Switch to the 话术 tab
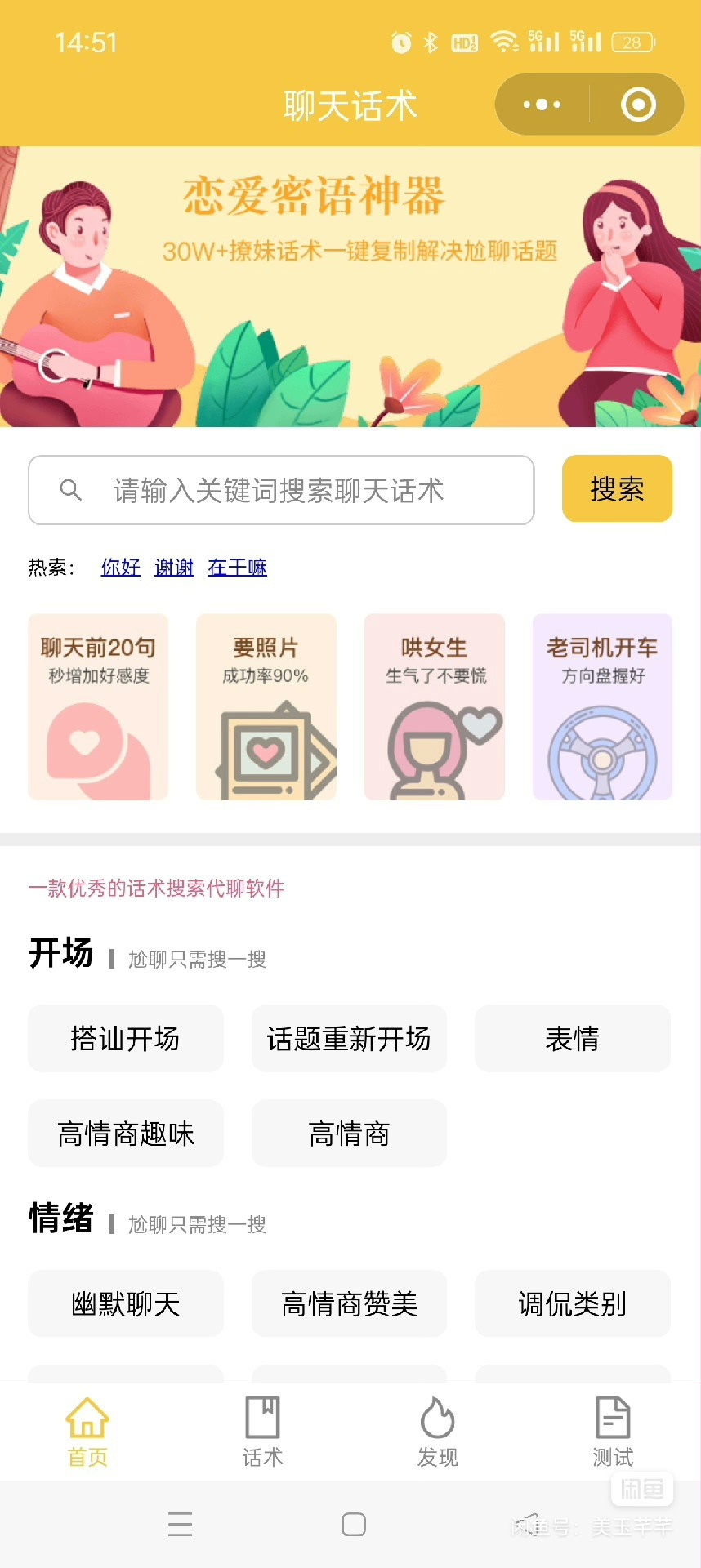Viewport: 701px width, 1568px height. (x=262, y=1432)
